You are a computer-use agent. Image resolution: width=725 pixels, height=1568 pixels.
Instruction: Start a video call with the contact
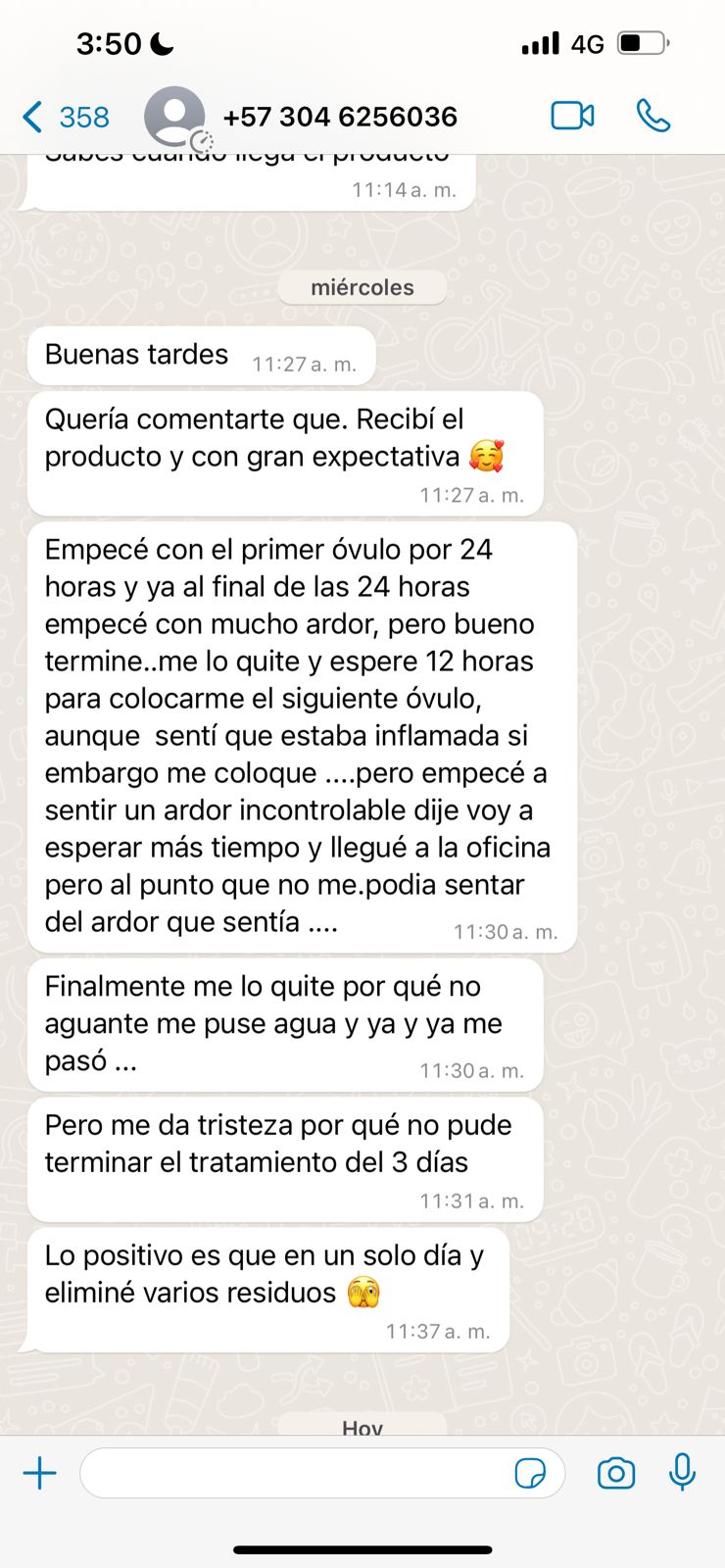pos(572,115)
